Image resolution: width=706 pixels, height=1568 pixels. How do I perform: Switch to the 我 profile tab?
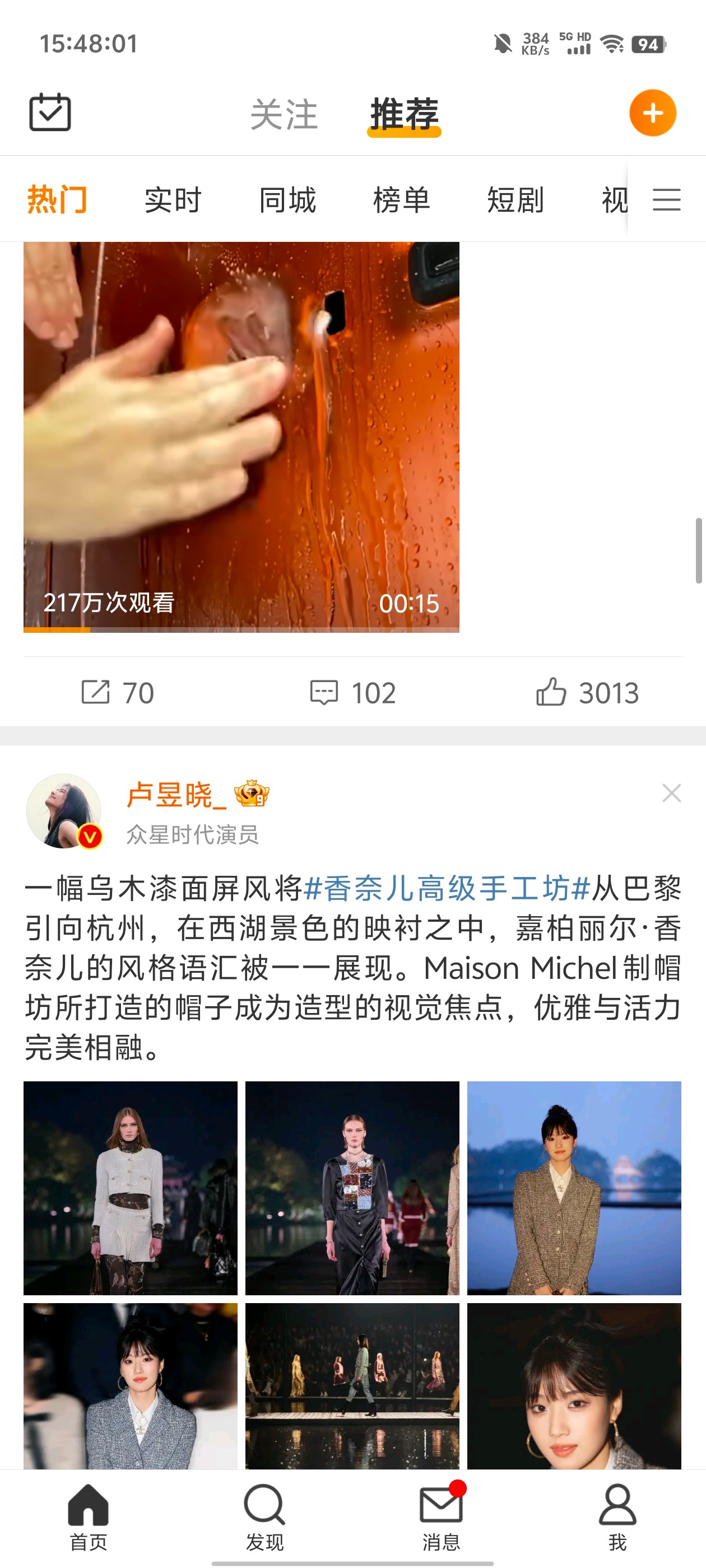pos(617,1516)
